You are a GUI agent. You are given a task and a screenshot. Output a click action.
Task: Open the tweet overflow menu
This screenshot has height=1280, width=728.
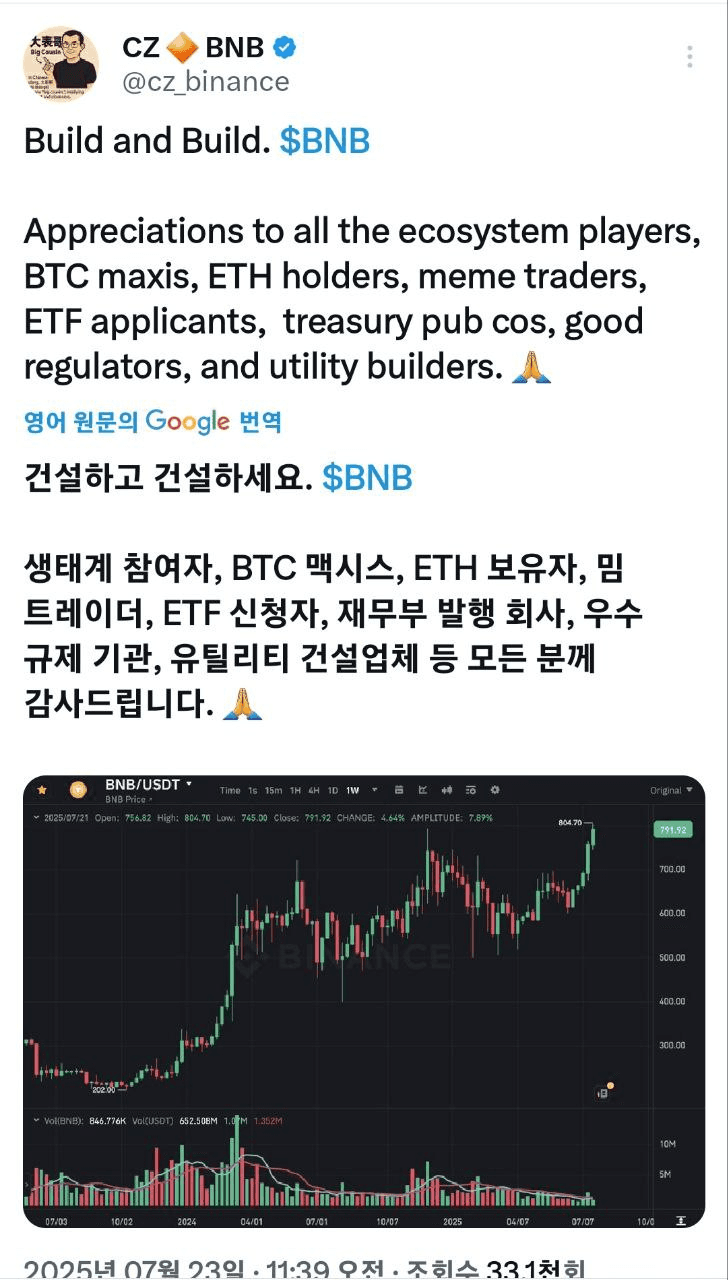[690, 57]
